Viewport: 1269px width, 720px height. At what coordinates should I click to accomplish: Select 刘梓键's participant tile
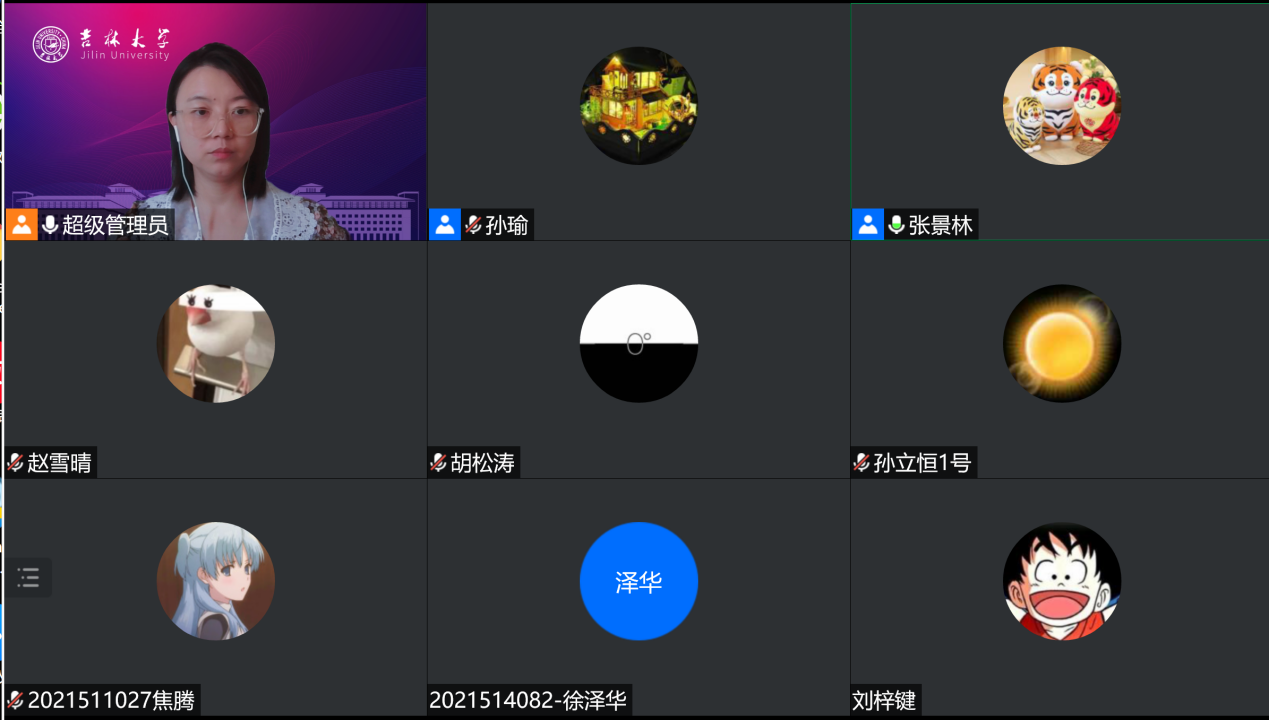(1060, 597)
